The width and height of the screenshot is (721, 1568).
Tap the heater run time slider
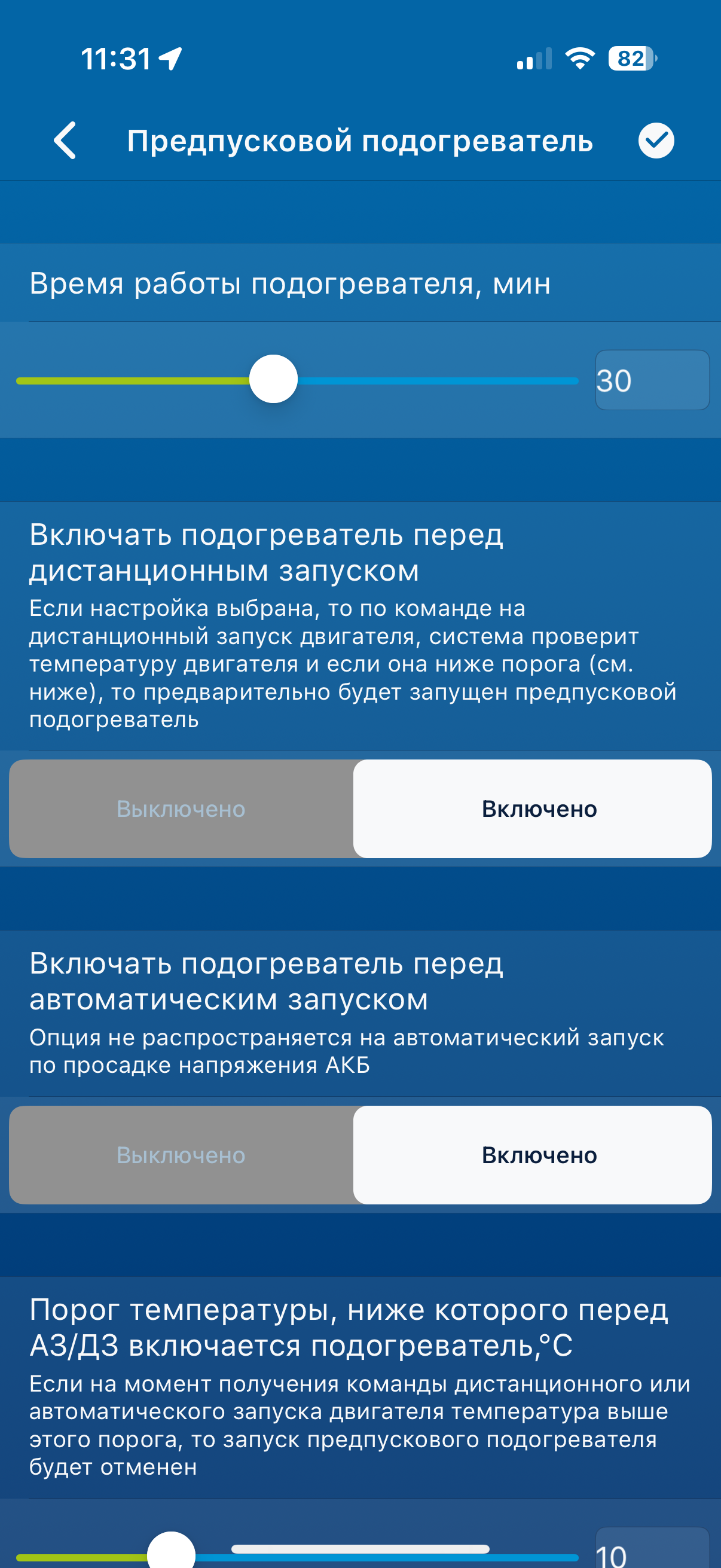pyautogui.click(x=273, y=380)
